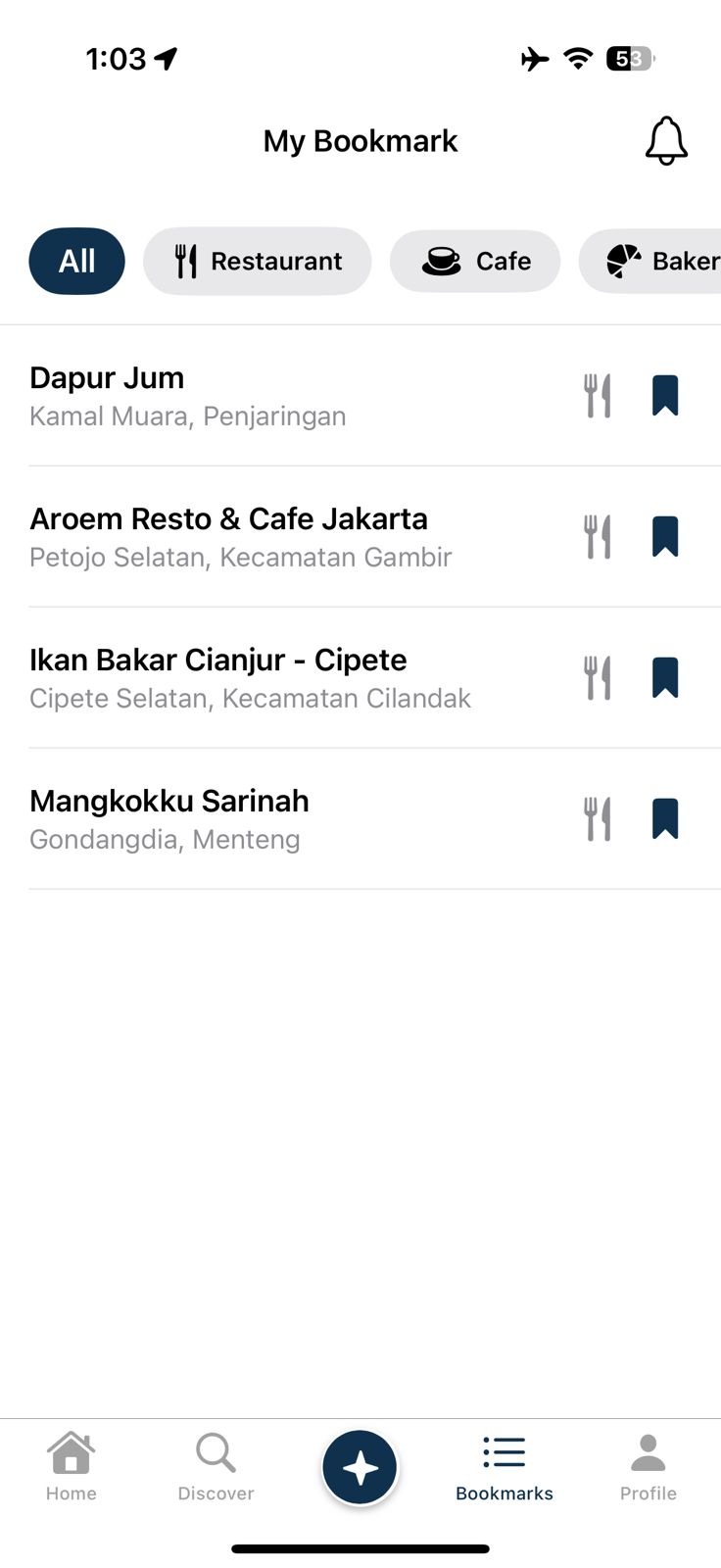Click the utensils icon next to Aroem Resto
This screenshot has height=1568, width=721.
tap(598, 536)
